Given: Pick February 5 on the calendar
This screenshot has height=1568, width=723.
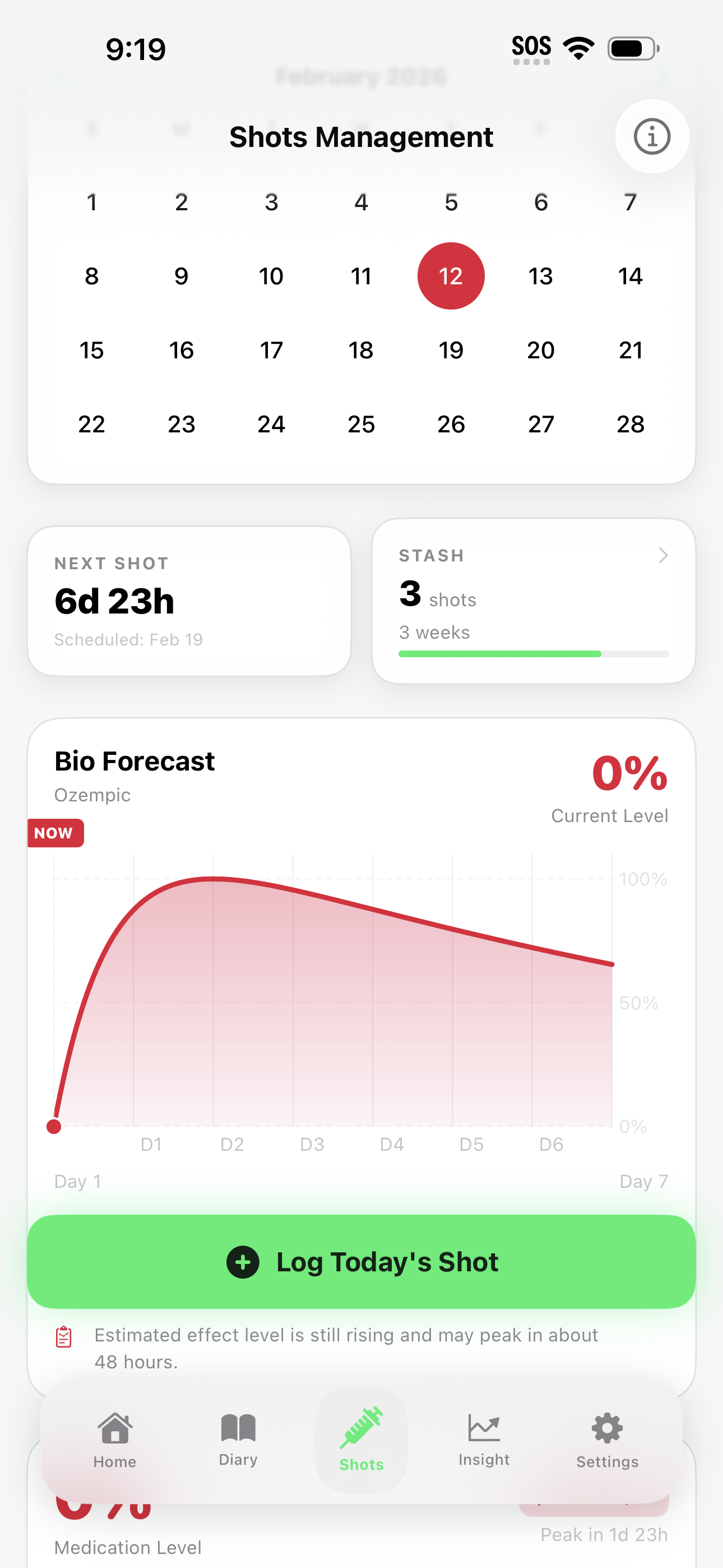Looking at the screenshot, I should (x=451, y=202).
